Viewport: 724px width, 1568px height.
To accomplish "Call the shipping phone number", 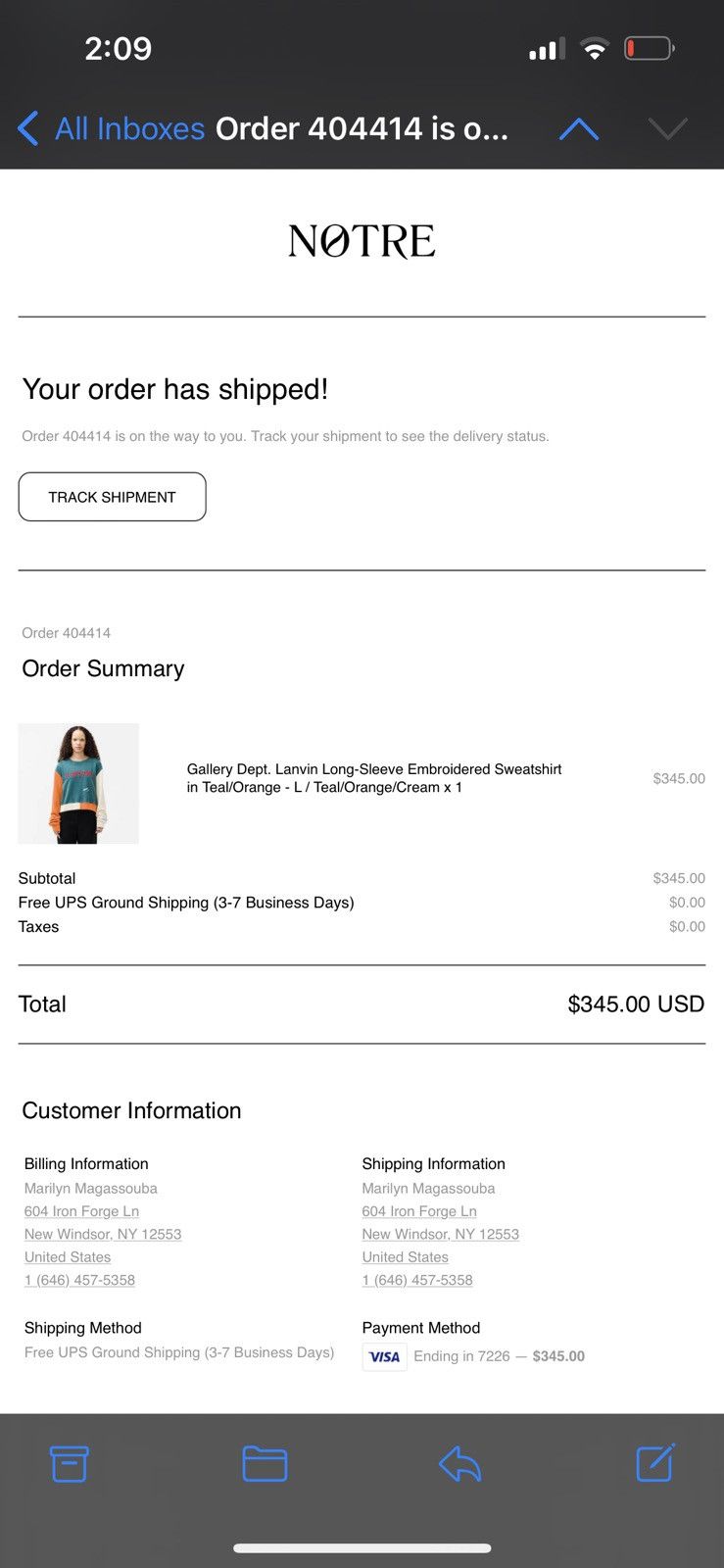I will [417, 1280].
